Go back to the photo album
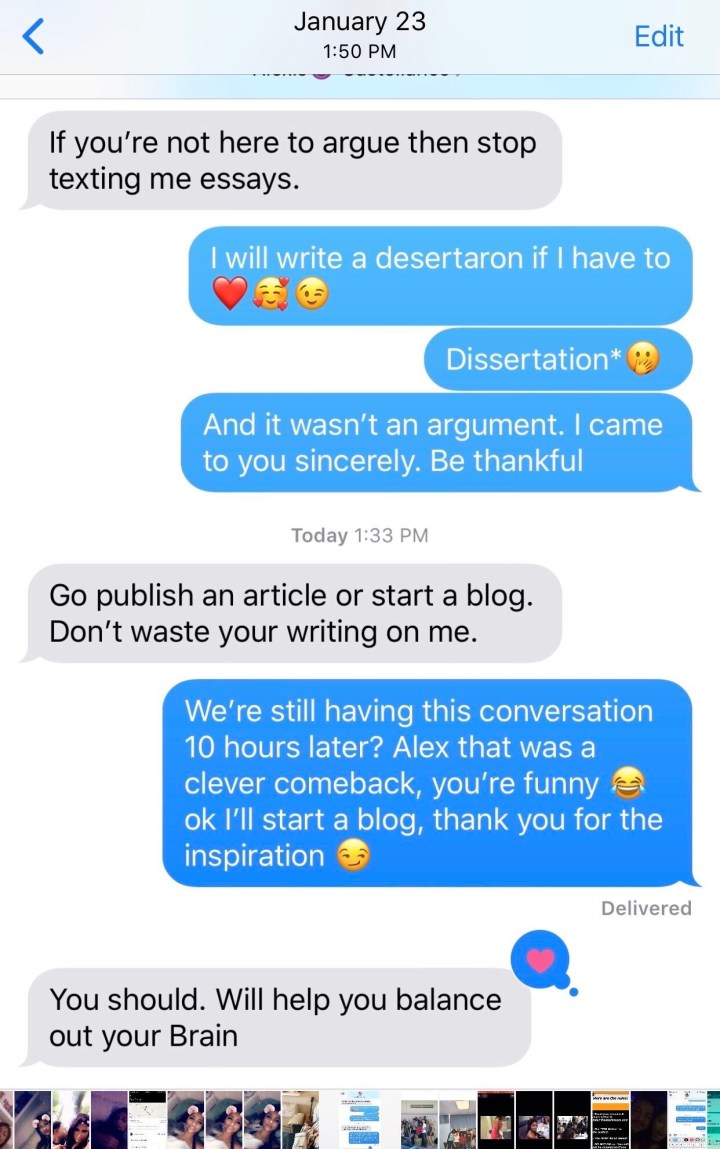 (x=34, y=37)
